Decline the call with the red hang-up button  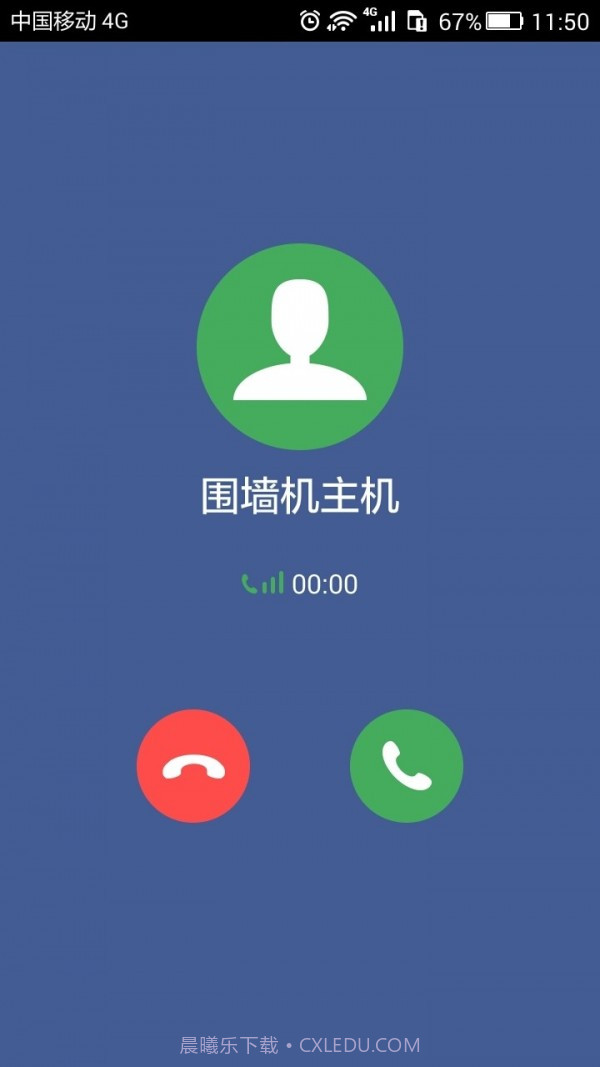(x=193, y=766)
